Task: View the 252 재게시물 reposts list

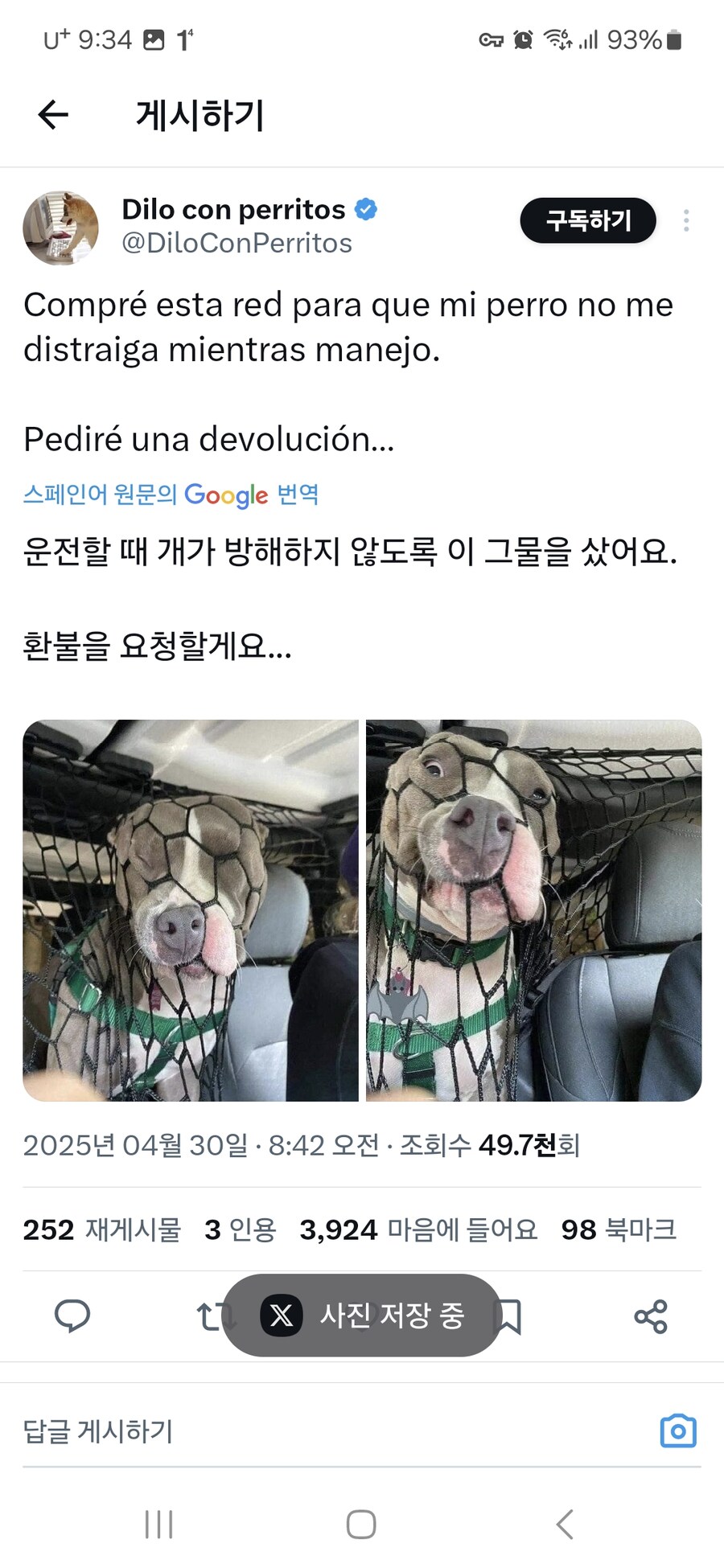Action: [x=102, y=1229]
